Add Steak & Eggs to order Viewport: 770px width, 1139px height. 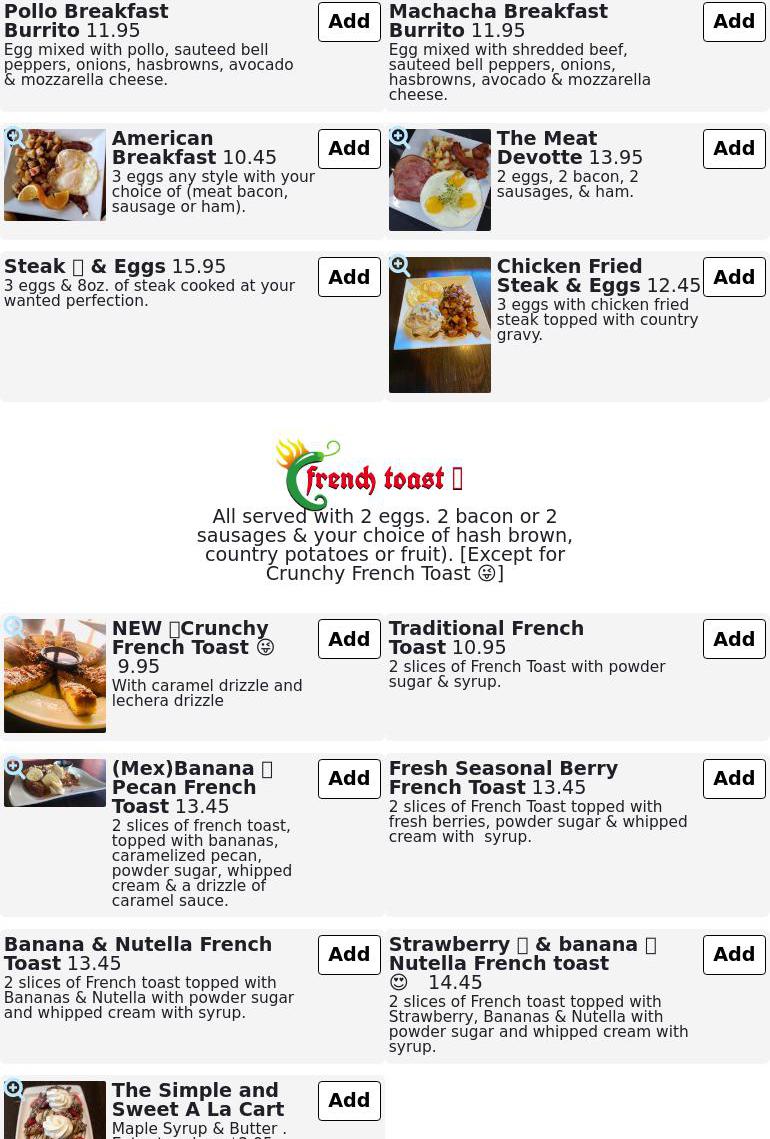point(349,278)
